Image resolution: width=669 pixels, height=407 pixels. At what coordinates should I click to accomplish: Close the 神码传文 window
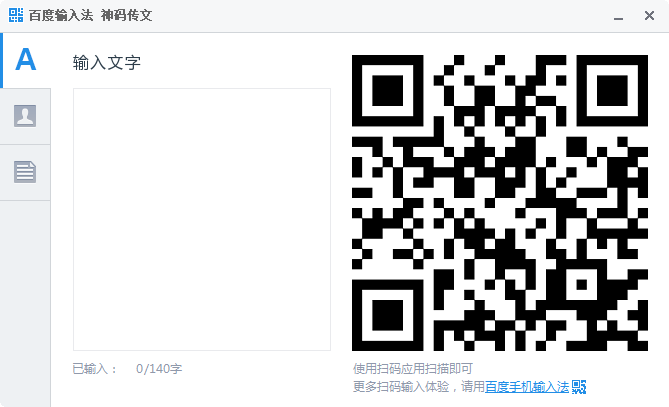(649, 16)
